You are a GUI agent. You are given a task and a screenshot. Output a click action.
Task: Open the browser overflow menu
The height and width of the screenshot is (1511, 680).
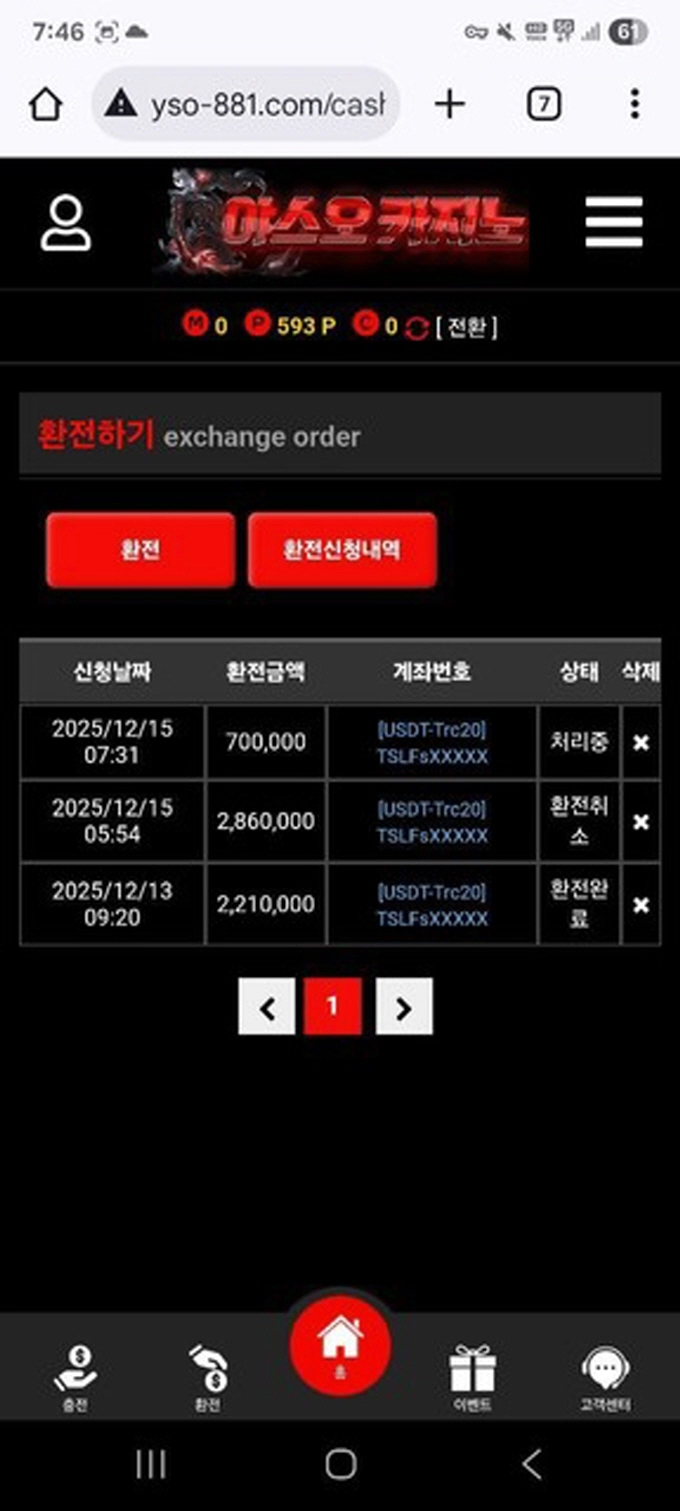[x=635, y=104]
